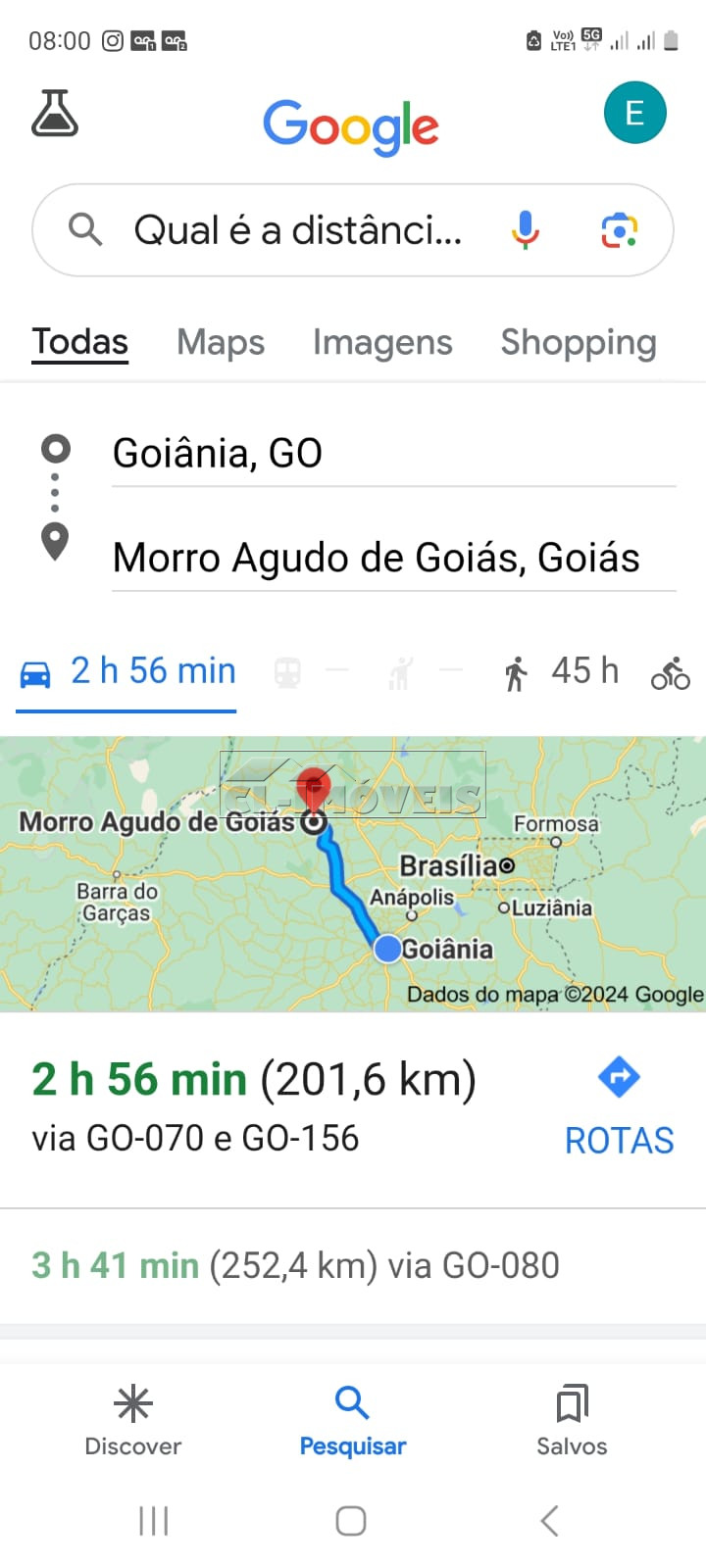Viewport: 706px width, 1568px height.
Task: Tap the Pesquisar bottom tab
Action: pos(352,1421)
